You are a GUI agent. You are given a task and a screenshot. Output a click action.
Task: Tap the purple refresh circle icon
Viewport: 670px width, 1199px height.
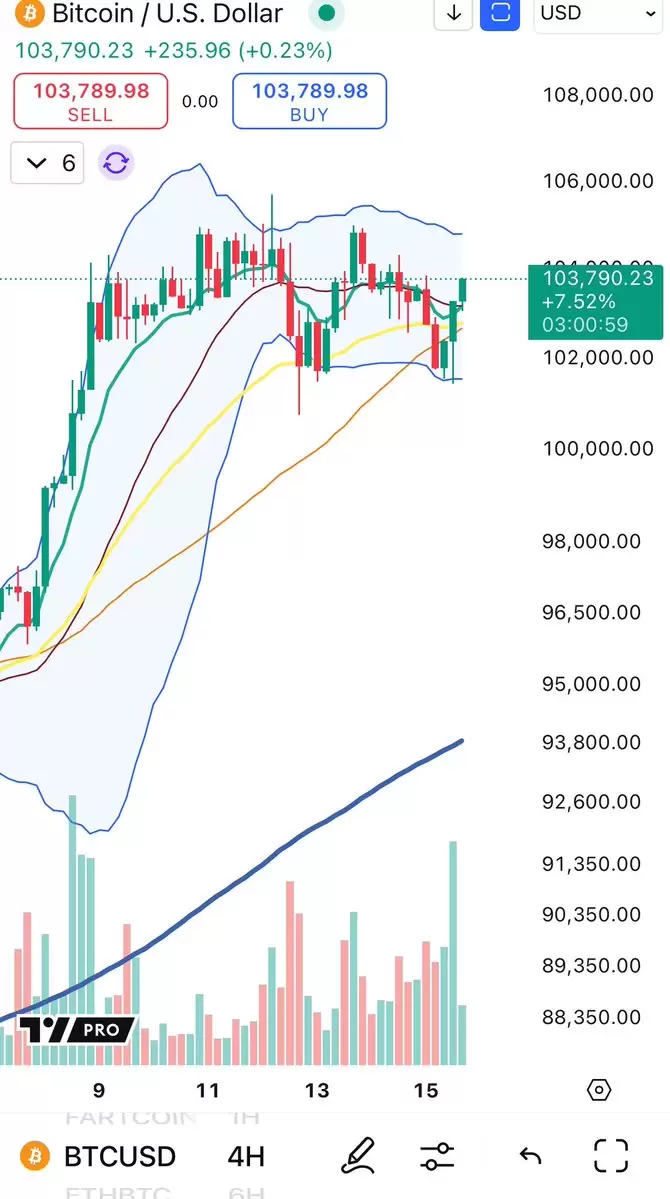[116, 163]
